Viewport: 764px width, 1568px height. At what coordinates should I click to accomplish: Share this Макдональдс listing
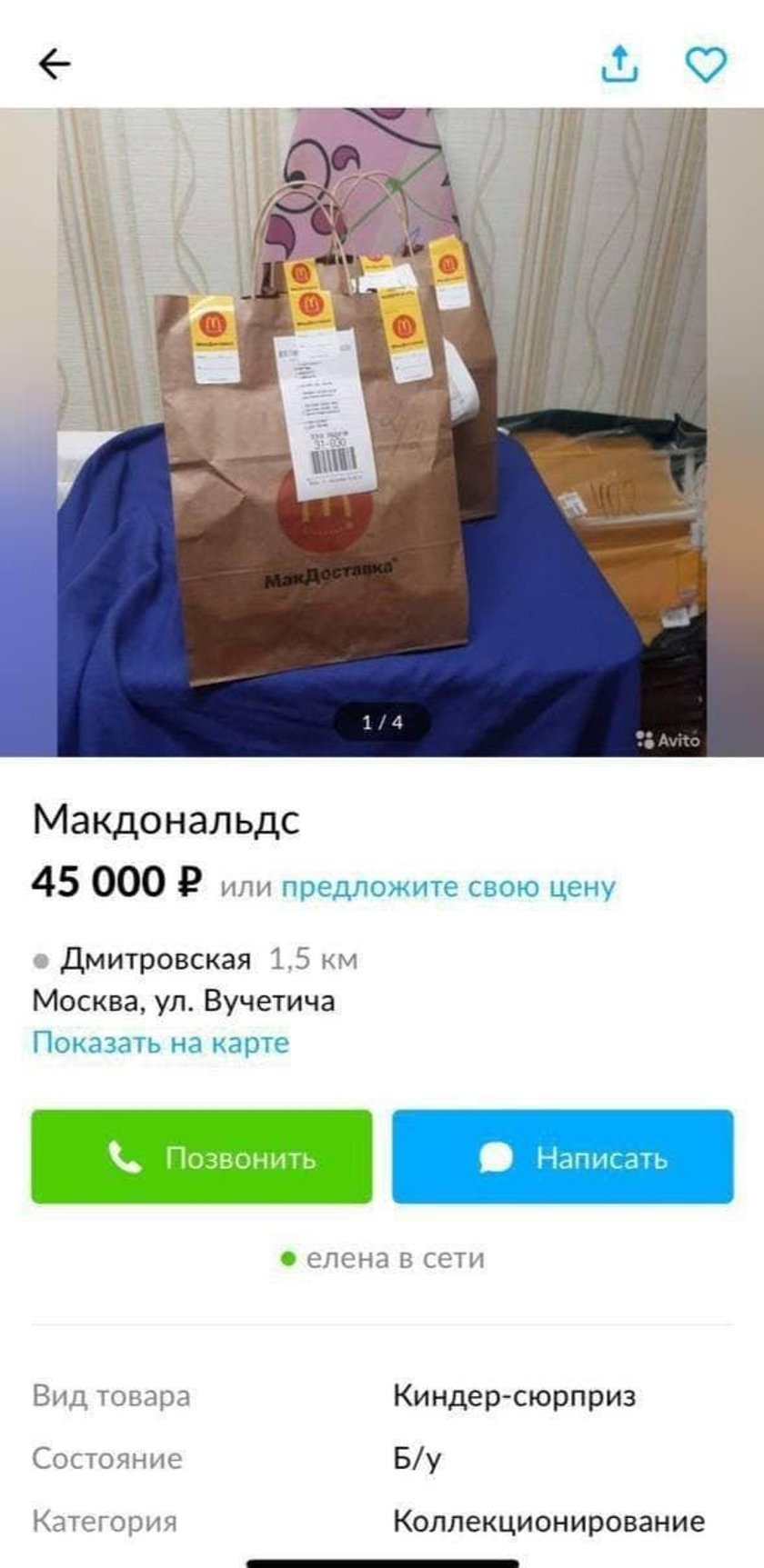pos(620,64)
